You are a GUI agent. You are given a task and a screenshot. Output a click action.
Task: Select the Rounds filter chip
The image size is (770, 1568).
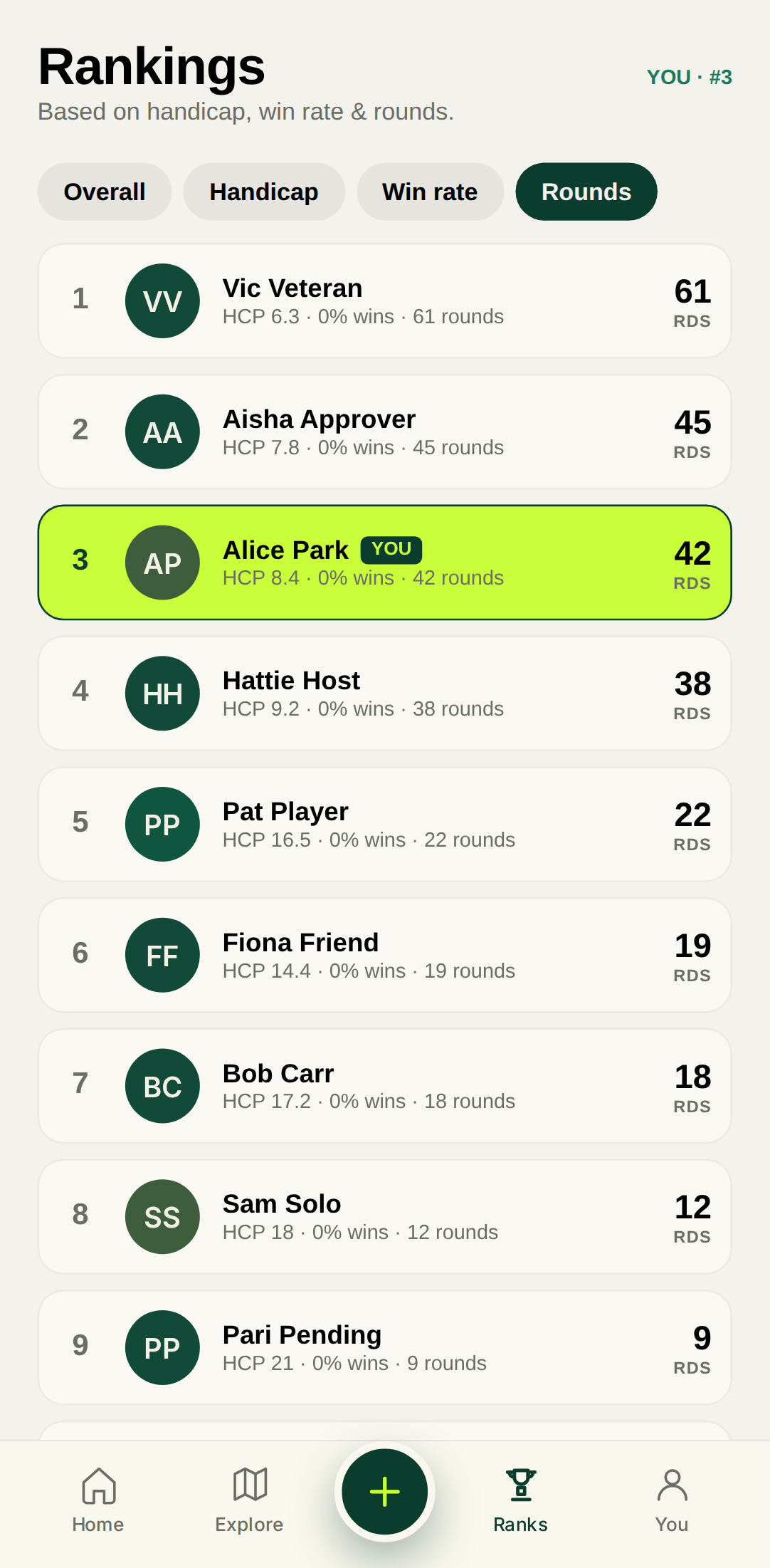tap(586, 192)
